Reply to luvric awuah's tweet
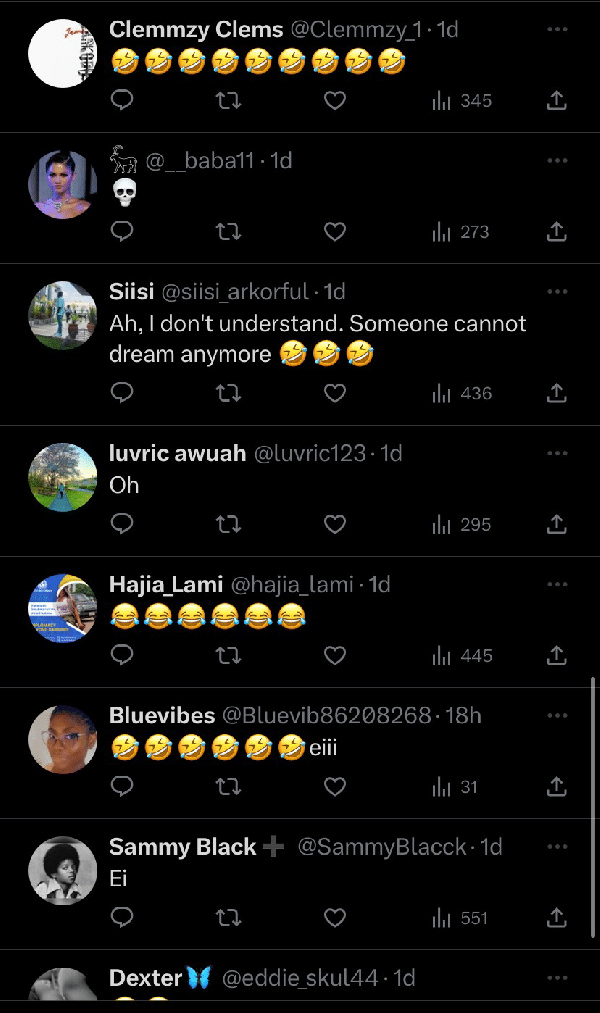 click(x=121, y=524)
